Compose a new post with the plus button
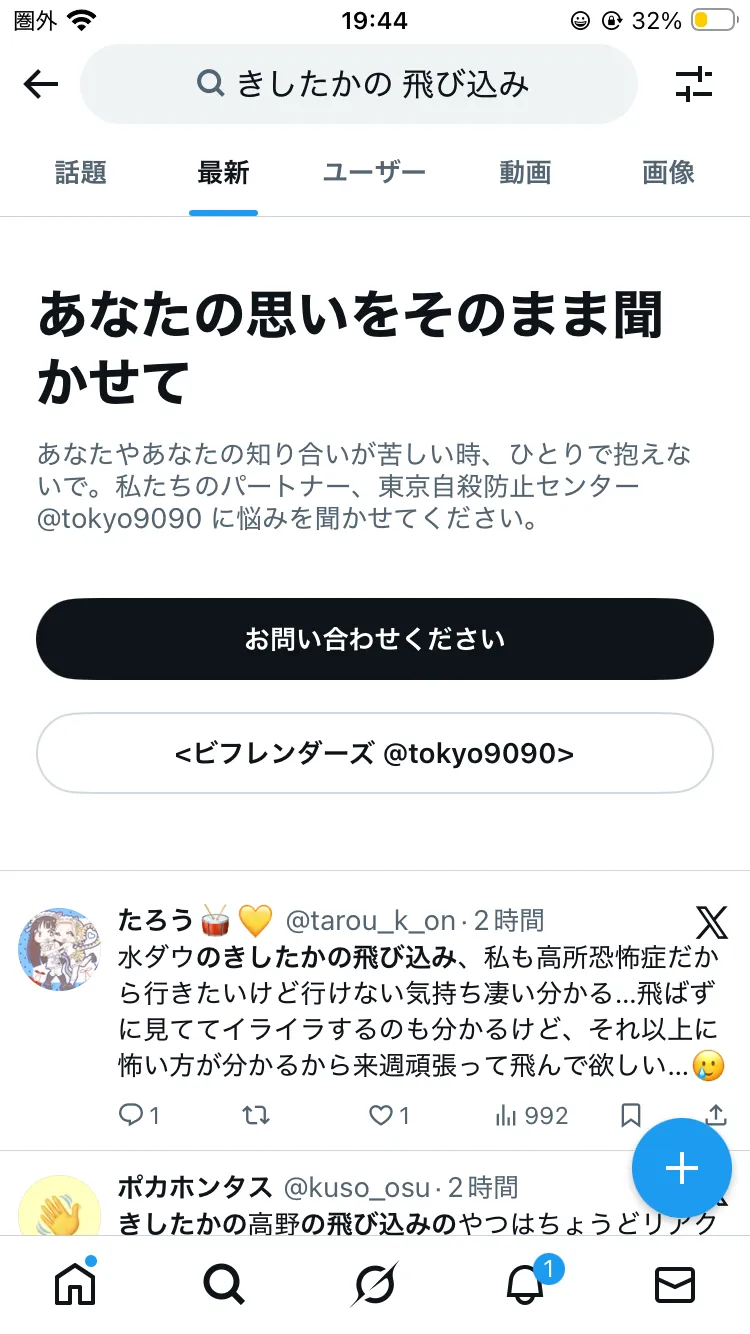750x1334 pixels. point(682,1168)
